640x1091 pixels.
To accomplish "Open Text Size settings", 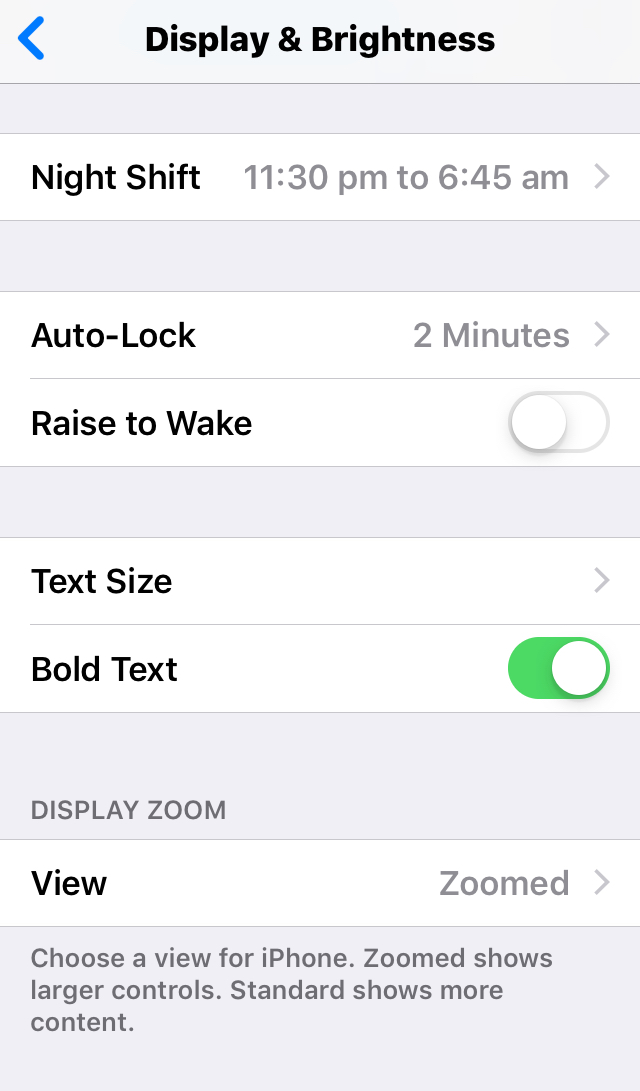I will click(x=320, y=582).
